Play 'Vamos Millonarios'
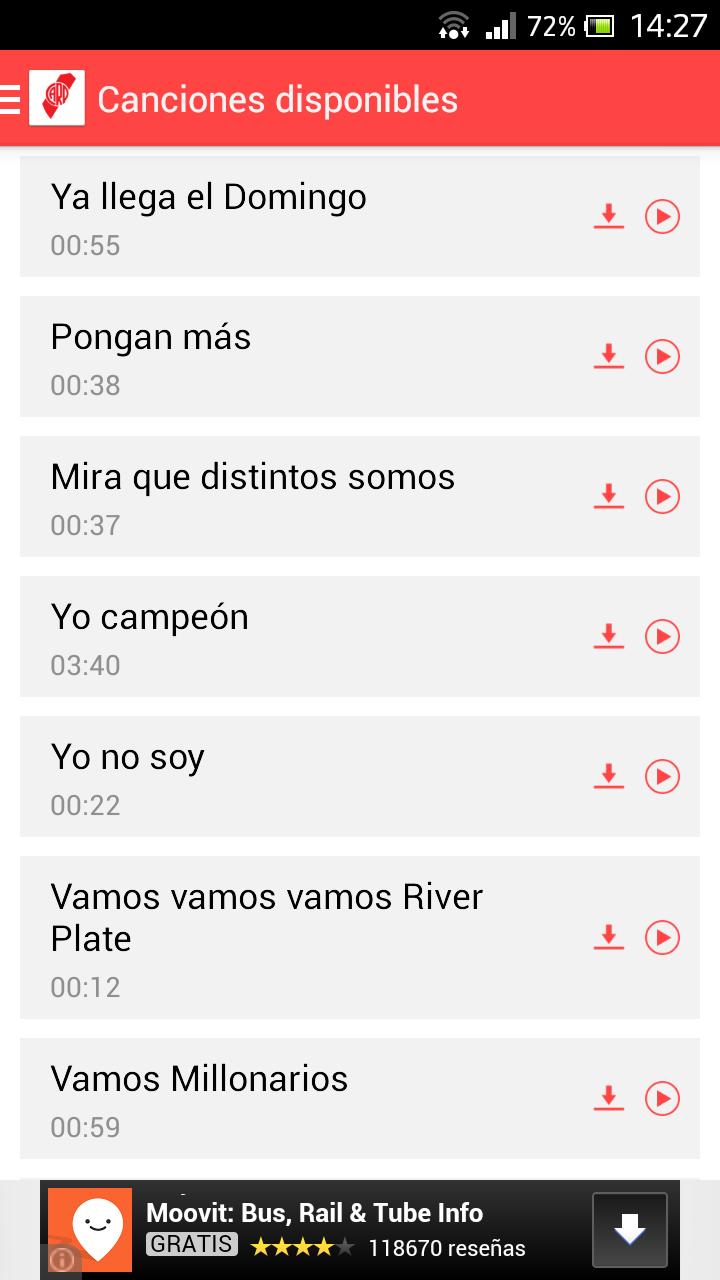The height and width of the screenshot is (1280, 720). click(x=661, y=1098)
